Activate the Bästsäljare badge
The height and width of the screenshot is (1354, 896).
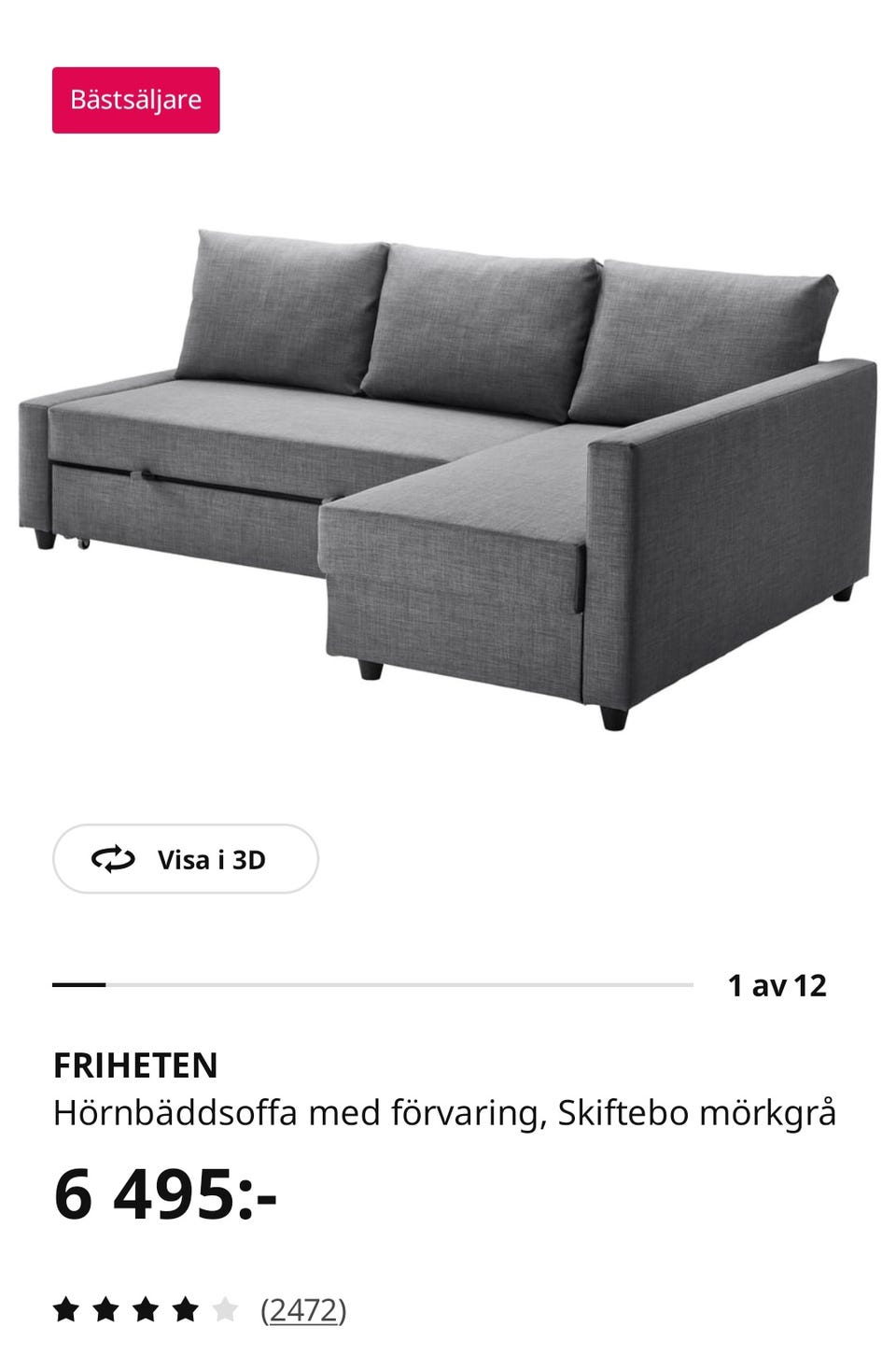pyautogui.click(x=135, y=100)
